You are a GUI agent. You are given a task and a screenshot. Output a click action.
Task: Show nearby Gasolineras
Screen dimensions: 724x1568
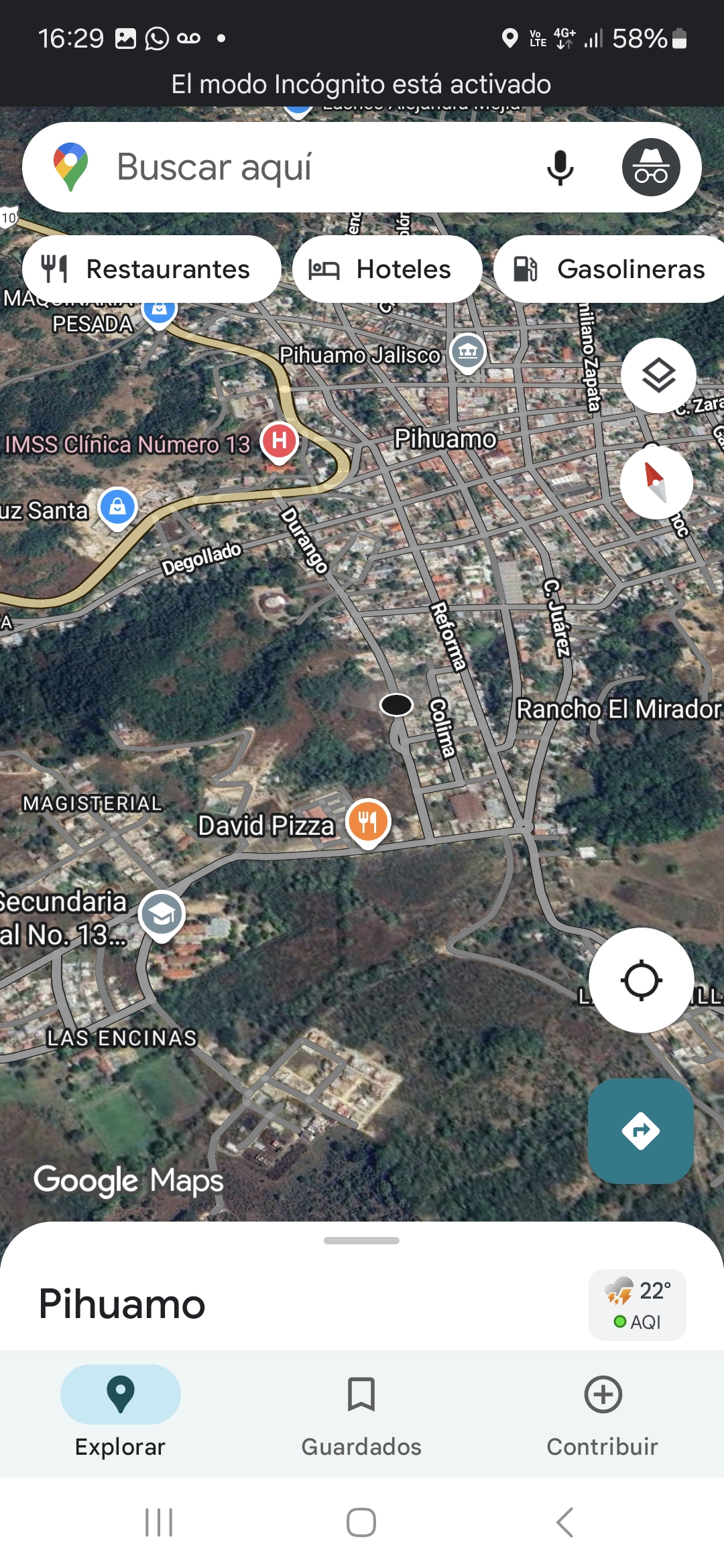point(610,269)
